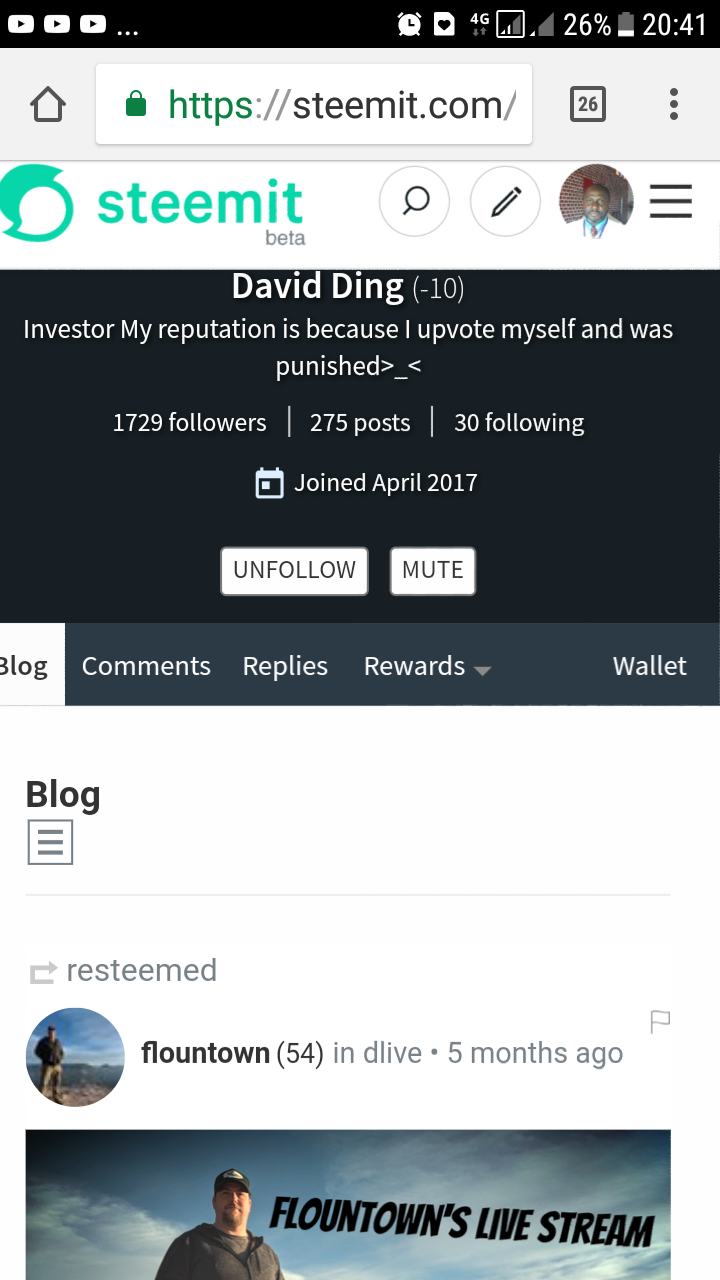720x1280 pixels.
Task: Switch to the Replies tab
Action: 285,666
